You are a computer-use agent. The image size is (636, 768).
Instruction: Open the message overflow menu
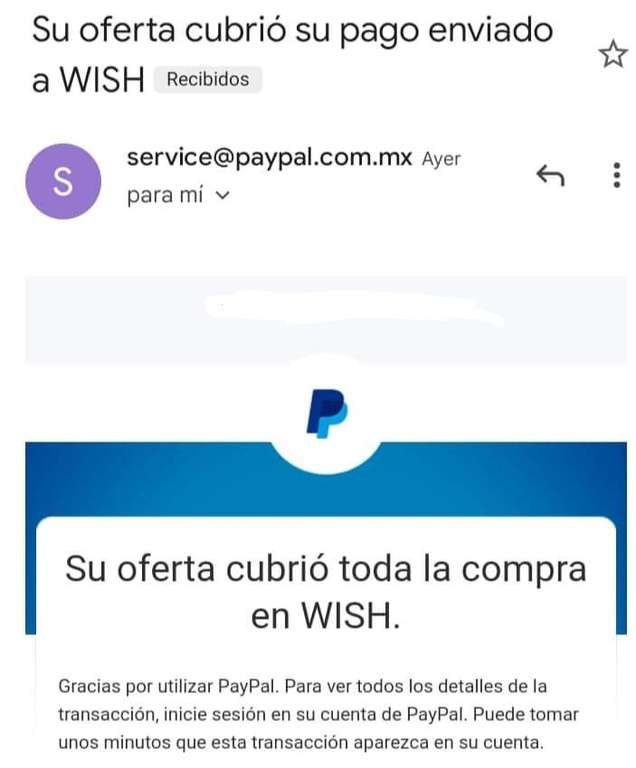click(x=615, y=176)
